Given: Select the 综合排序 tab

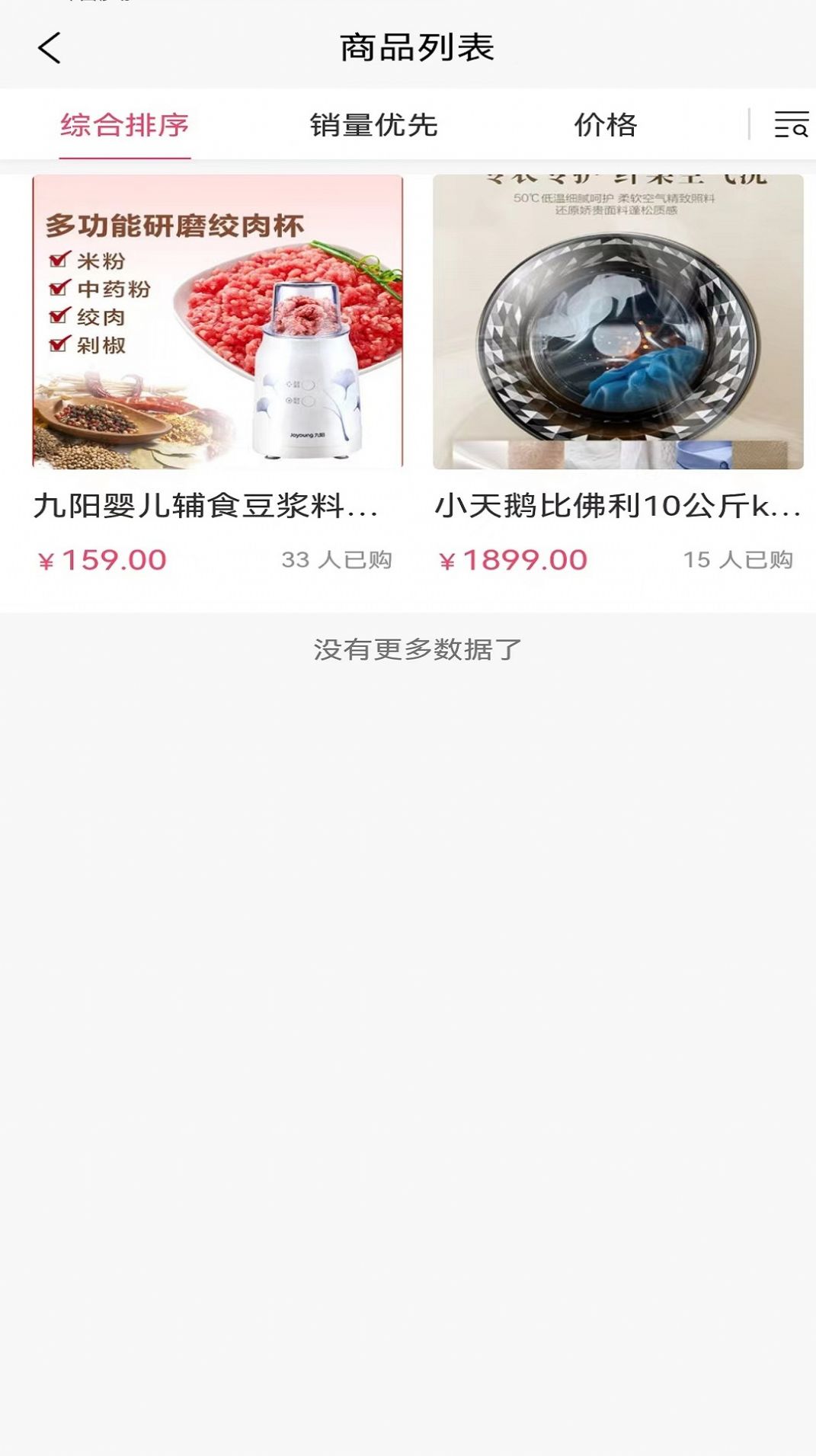Looking at the screenshot, I should coord(125,126).
